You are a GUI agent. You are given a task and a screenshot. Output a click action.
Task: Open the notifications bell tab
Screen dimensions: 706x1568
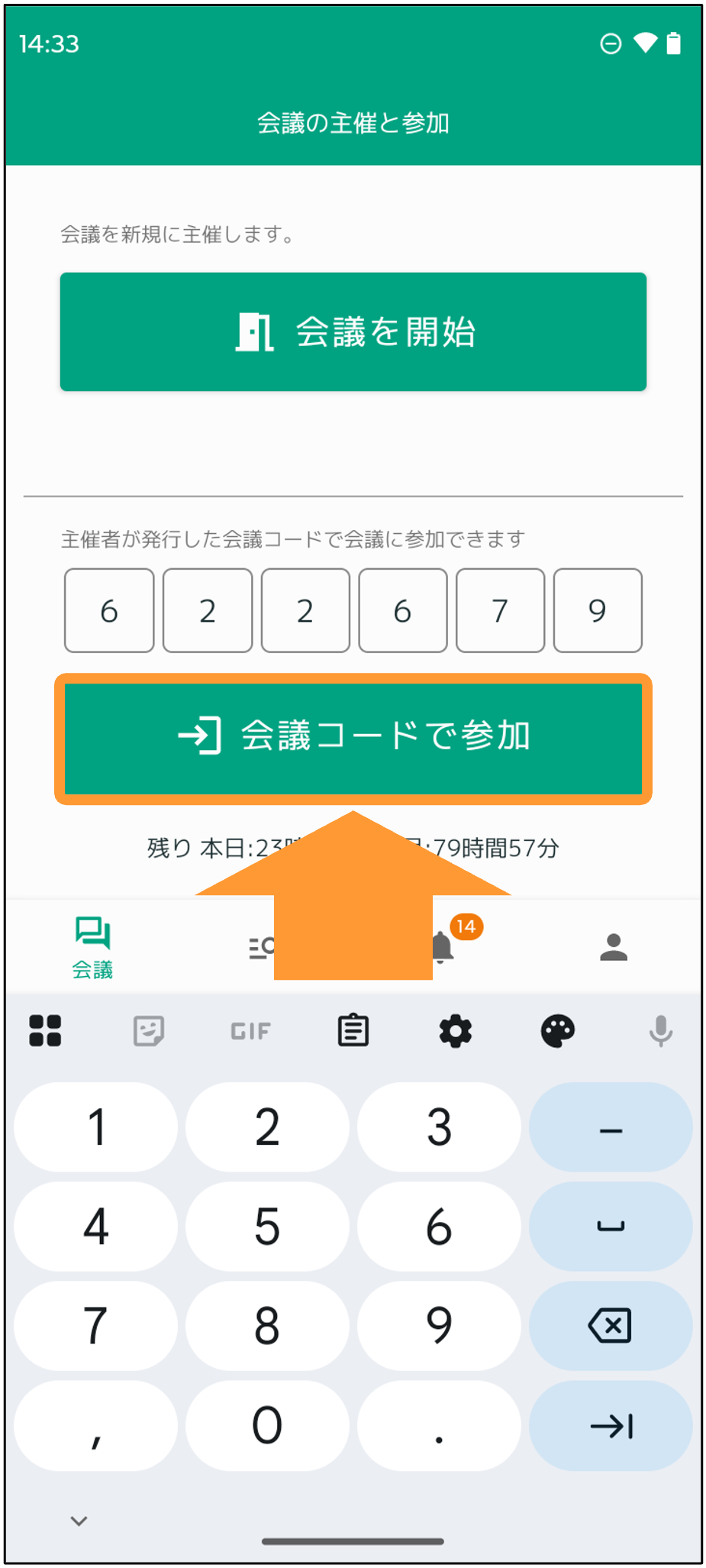pos(443,947)
